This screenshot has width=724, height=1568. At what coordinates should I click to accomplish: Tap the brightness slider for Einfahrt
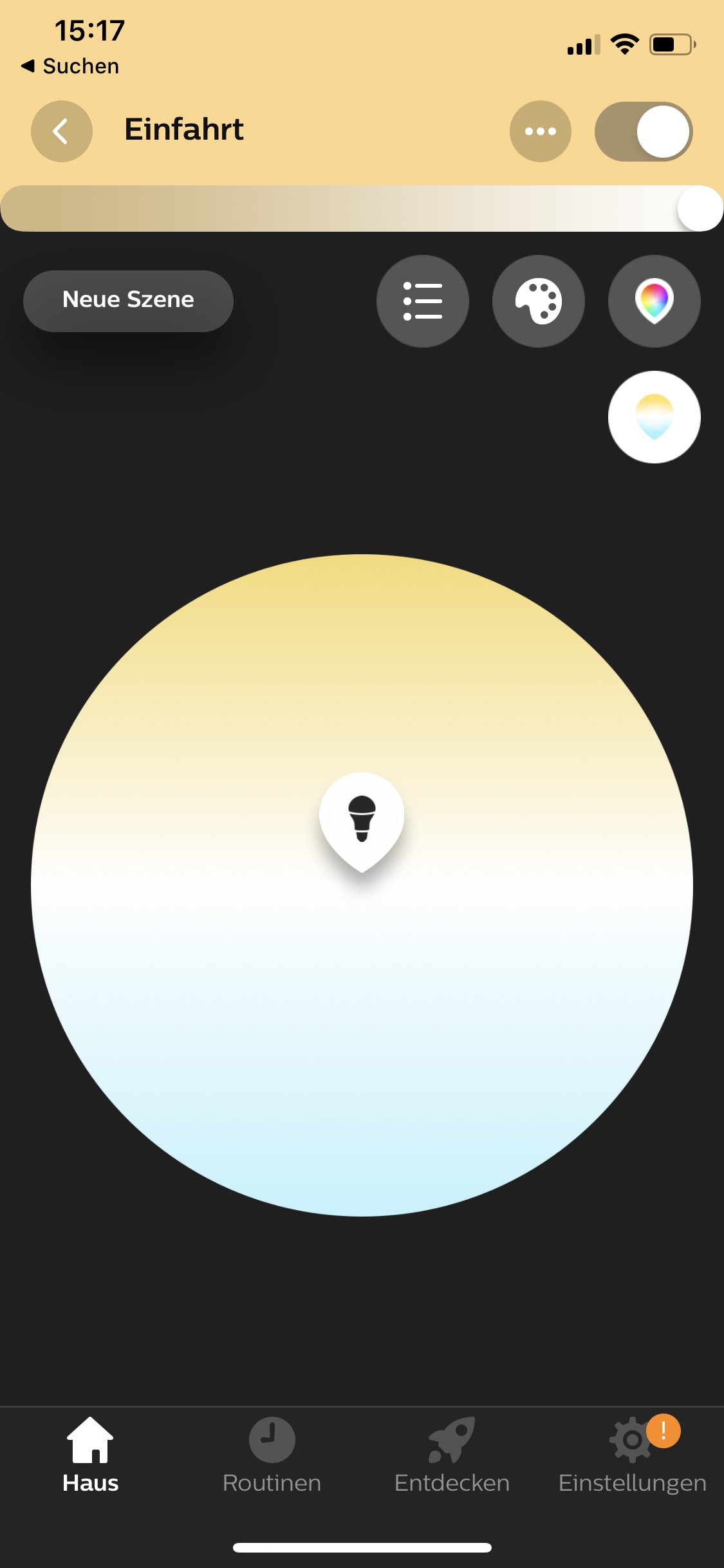point(360,209)
